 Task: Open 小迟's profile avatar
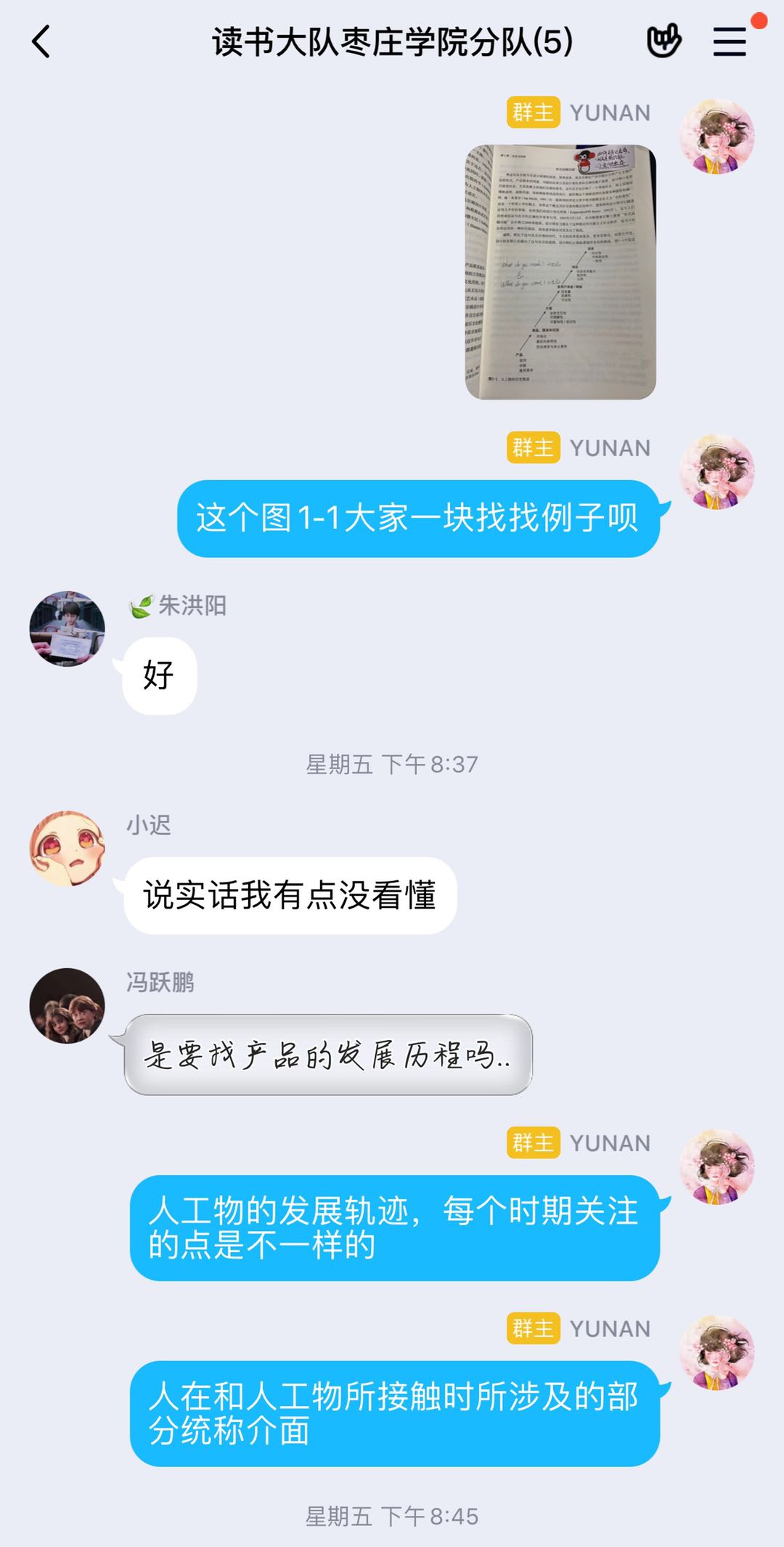coord(67,848)
